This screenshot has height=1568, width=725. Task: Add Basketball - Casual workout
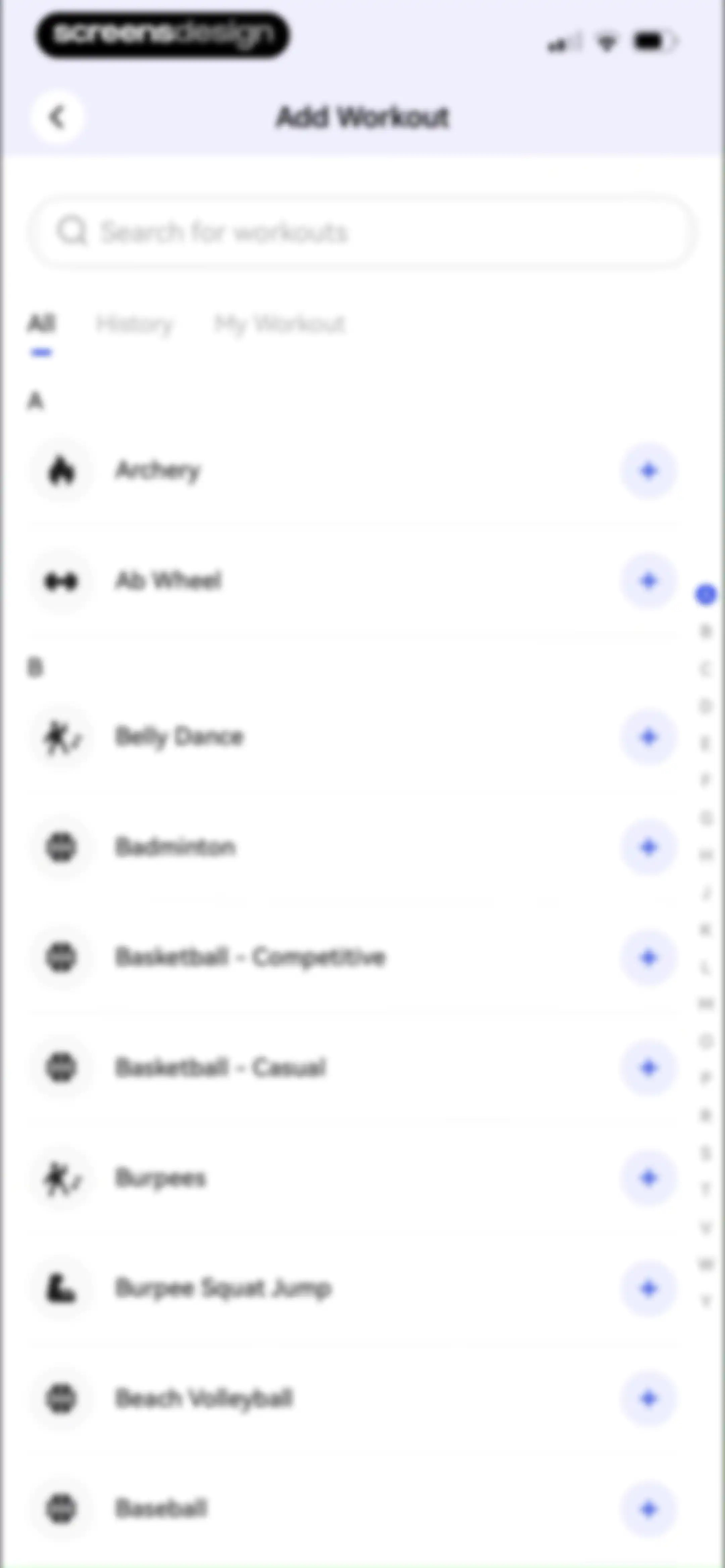(648, 1068)
